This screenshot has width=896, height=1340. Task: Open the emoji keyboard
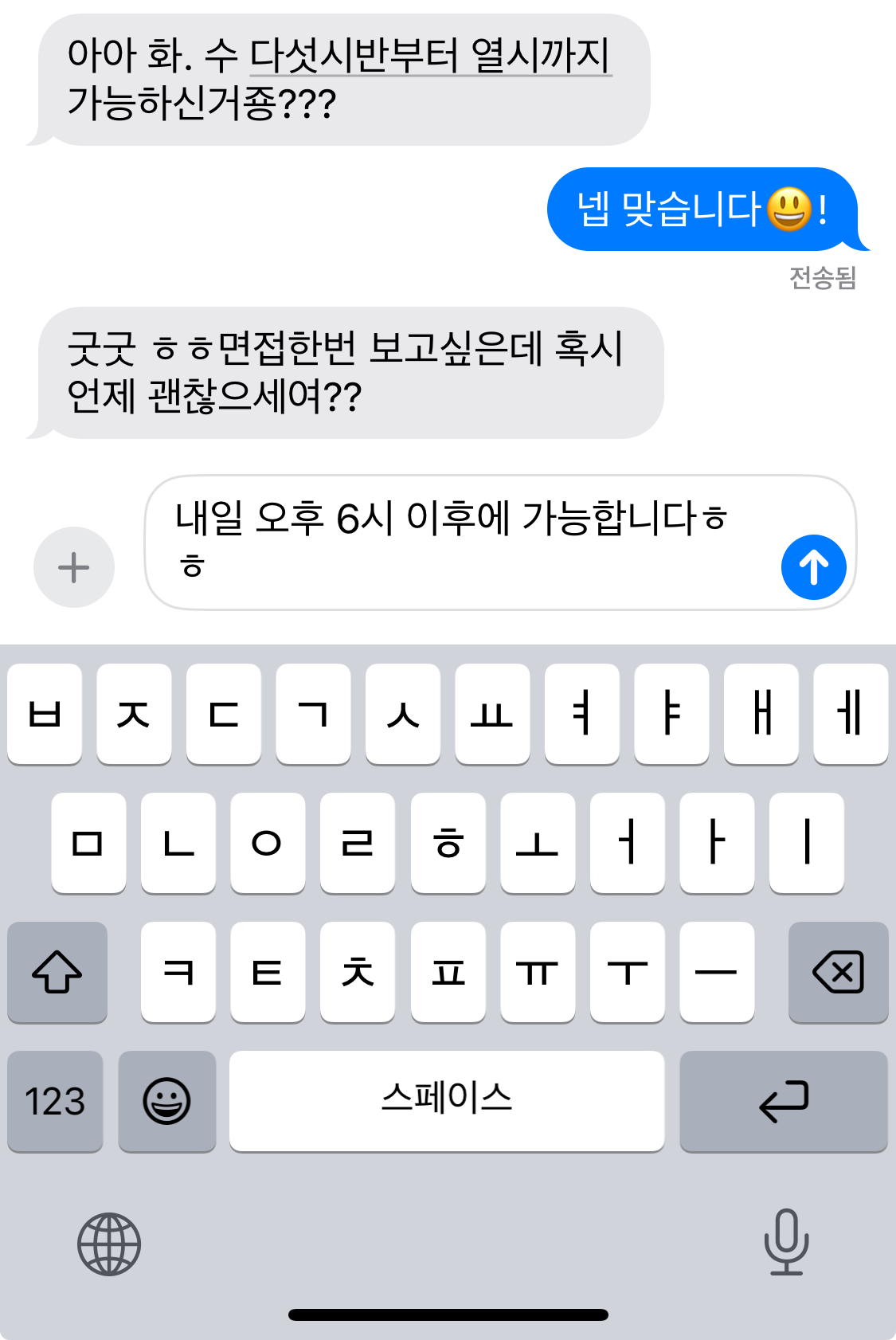[x=167, y=1101]
